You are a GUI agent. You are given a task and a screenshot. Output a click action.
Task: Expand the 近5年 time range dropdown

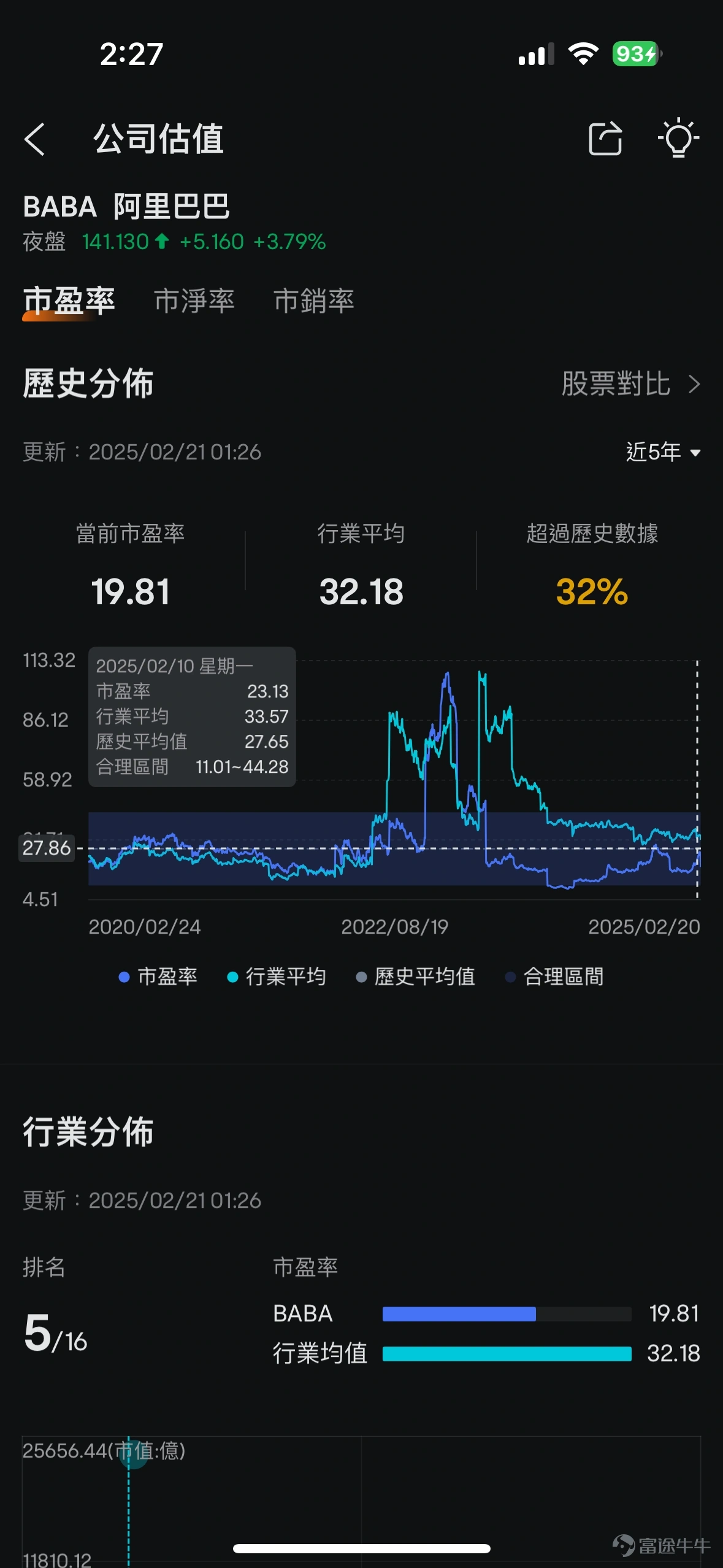[x=663, y=452]
